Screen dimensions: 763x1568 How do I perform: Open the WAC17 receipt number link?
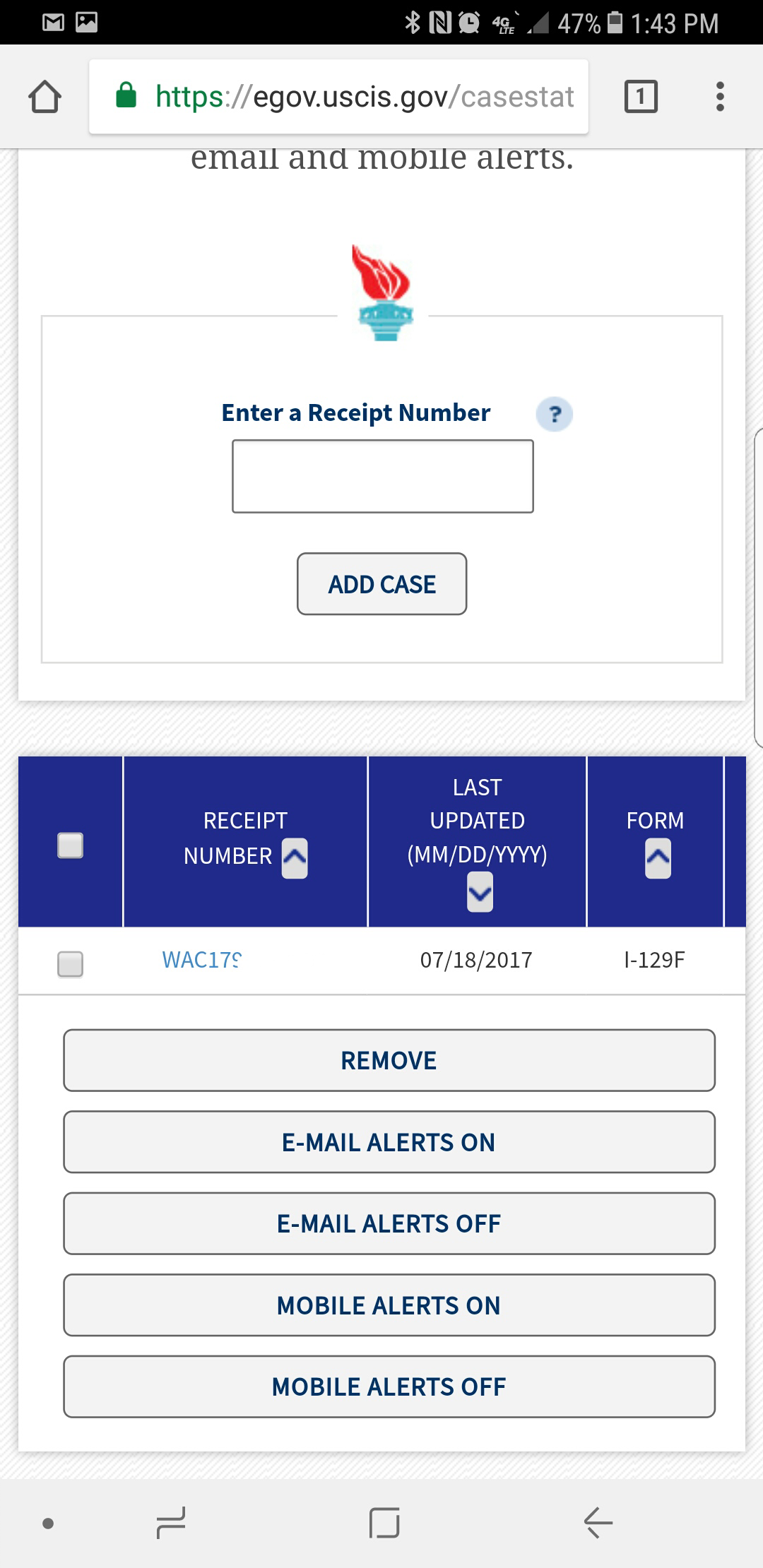[202, 960]
